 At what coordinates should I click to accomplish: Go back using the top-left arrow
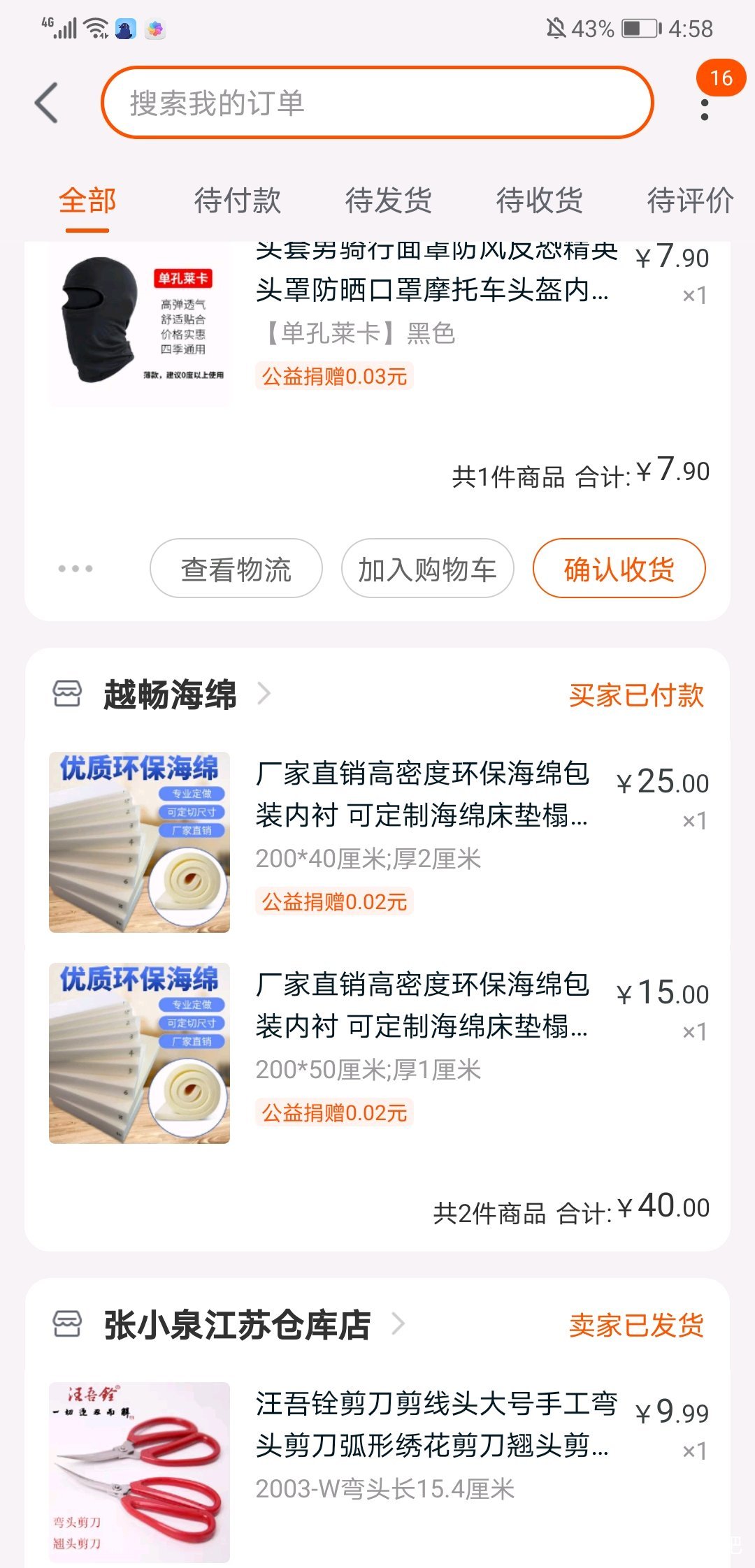[x=47, y=103]
